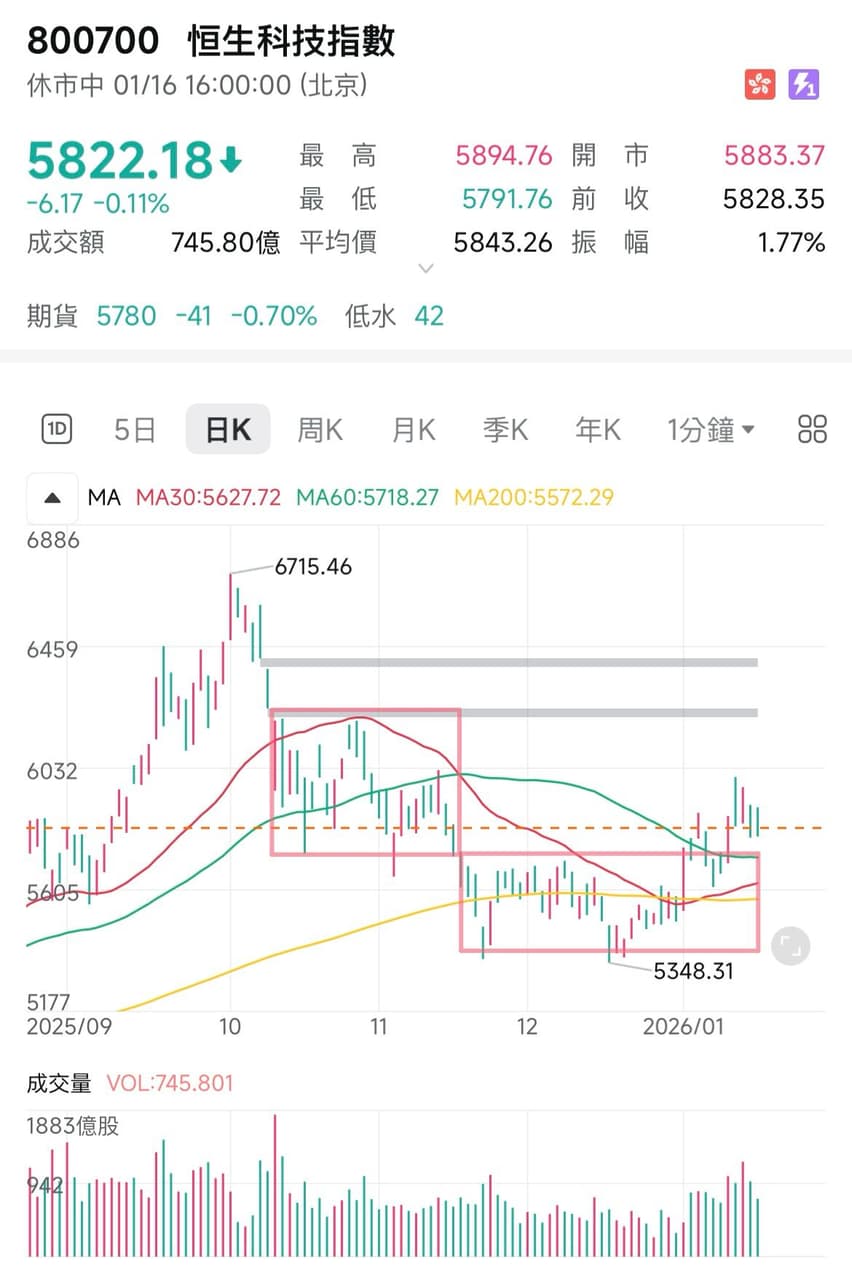This screenshot has width=852, height=1280.
Task: Click the 恒生科技指數 index title
Action: (292, 41)
